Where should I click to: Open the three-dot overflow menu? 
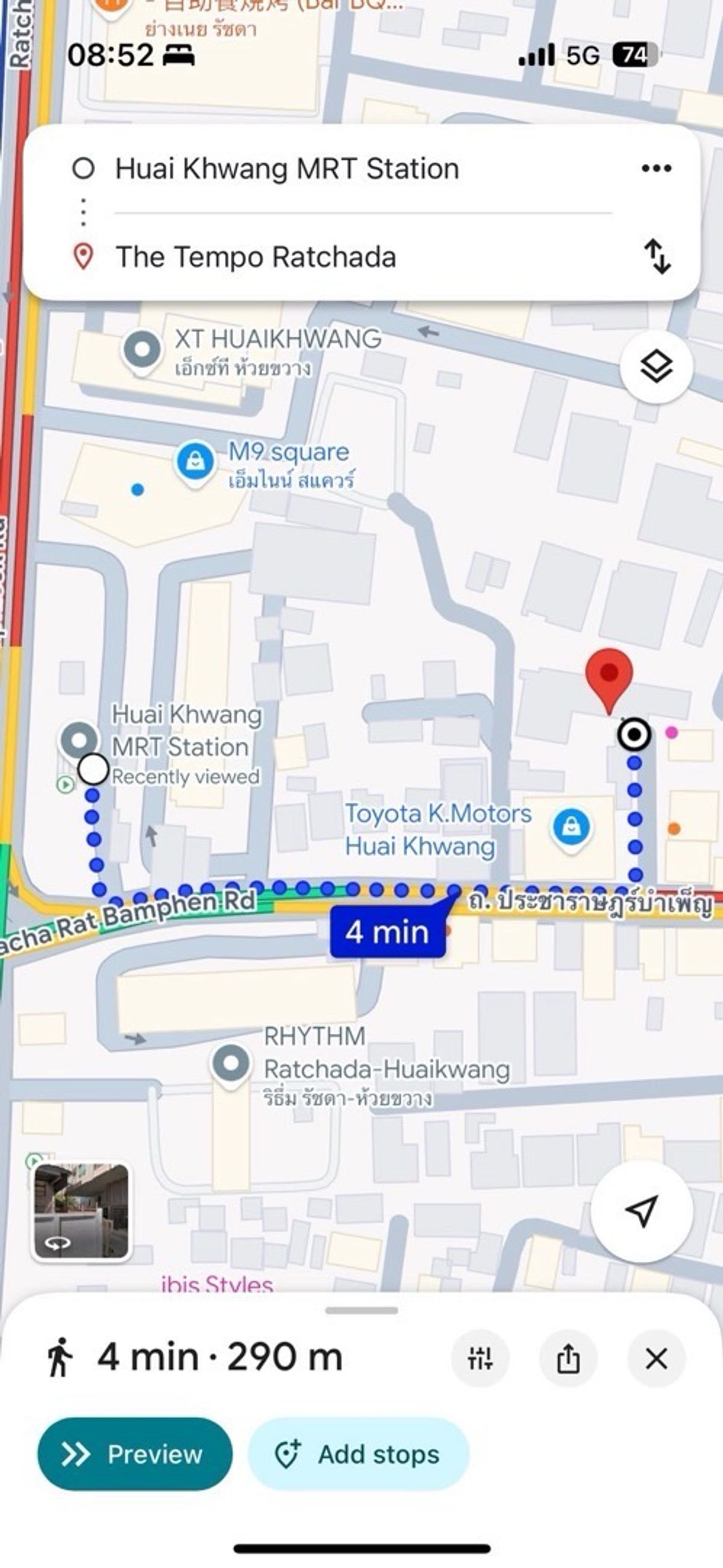[656, 168]
